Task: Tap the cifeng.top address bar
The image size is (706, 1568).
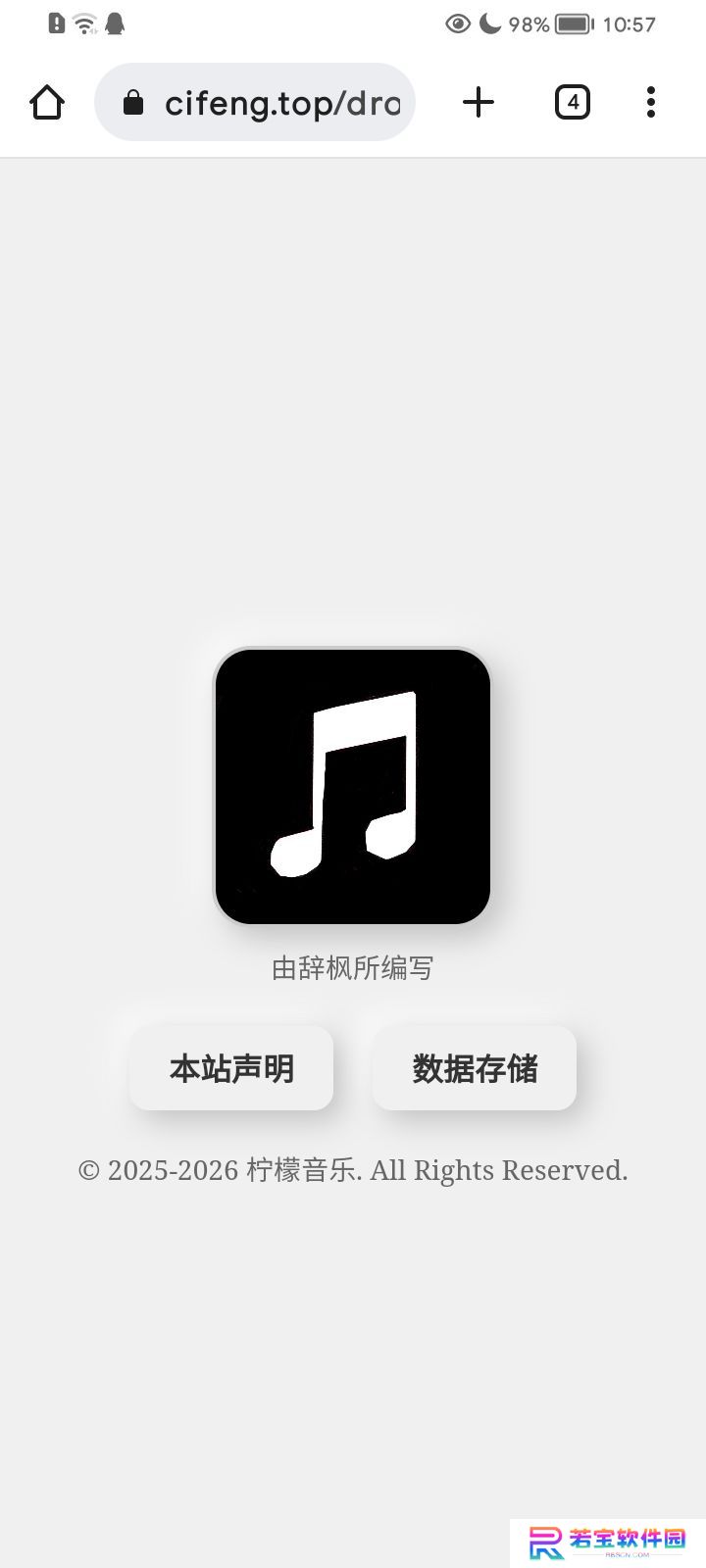Action: 255,102
